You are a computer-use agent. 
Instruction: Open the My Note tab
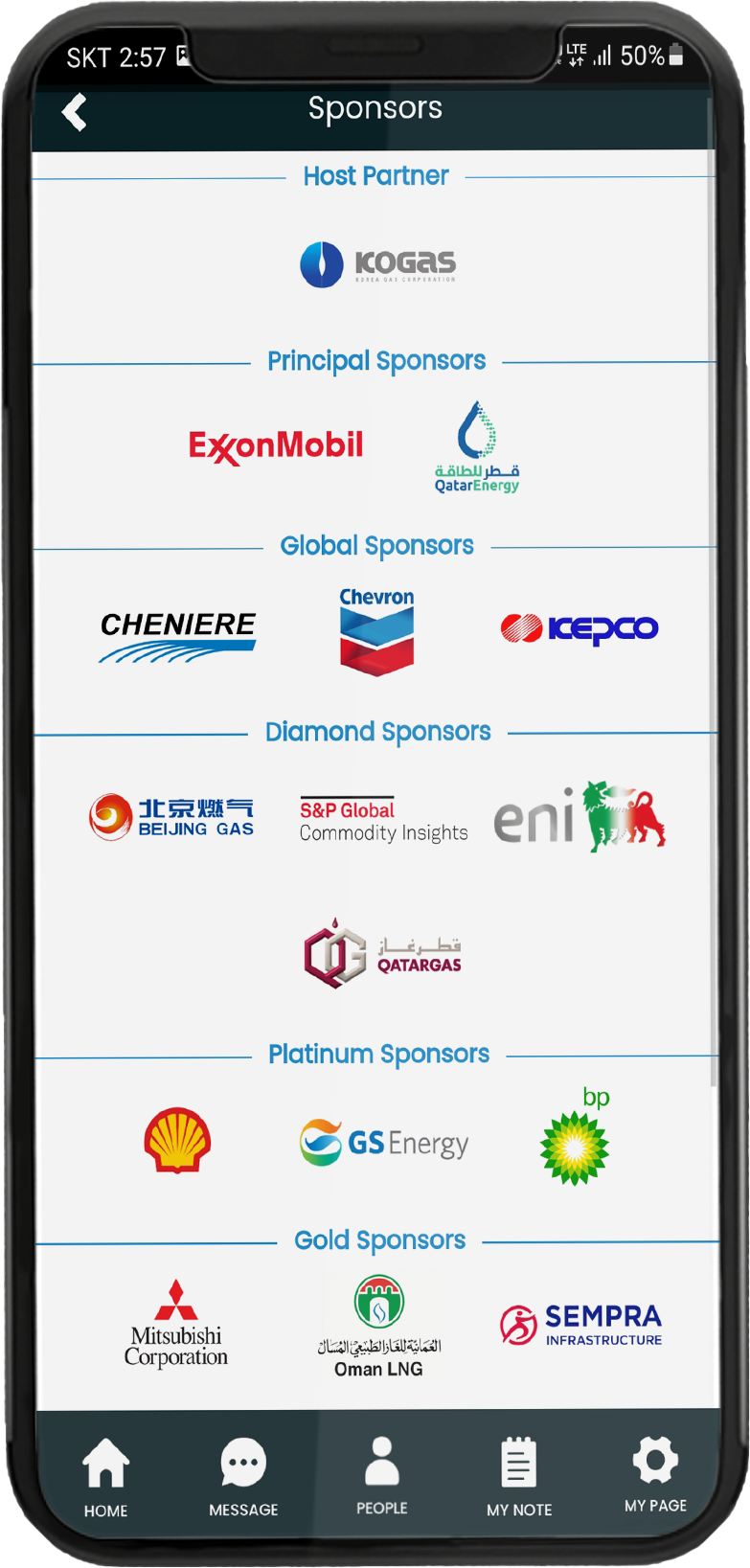(x=518, y=1476)
